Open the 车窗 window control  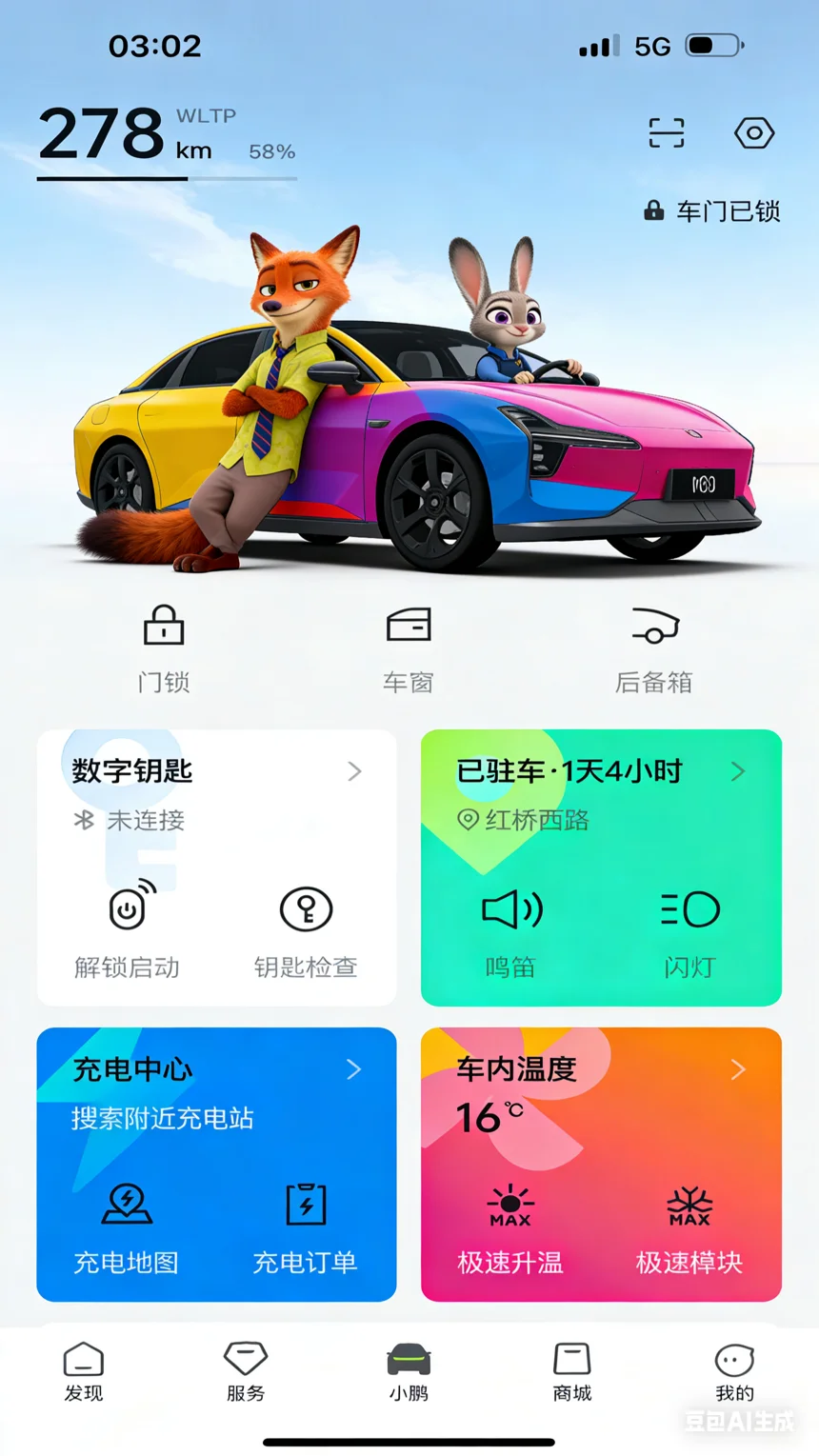[x=409, y=648]
